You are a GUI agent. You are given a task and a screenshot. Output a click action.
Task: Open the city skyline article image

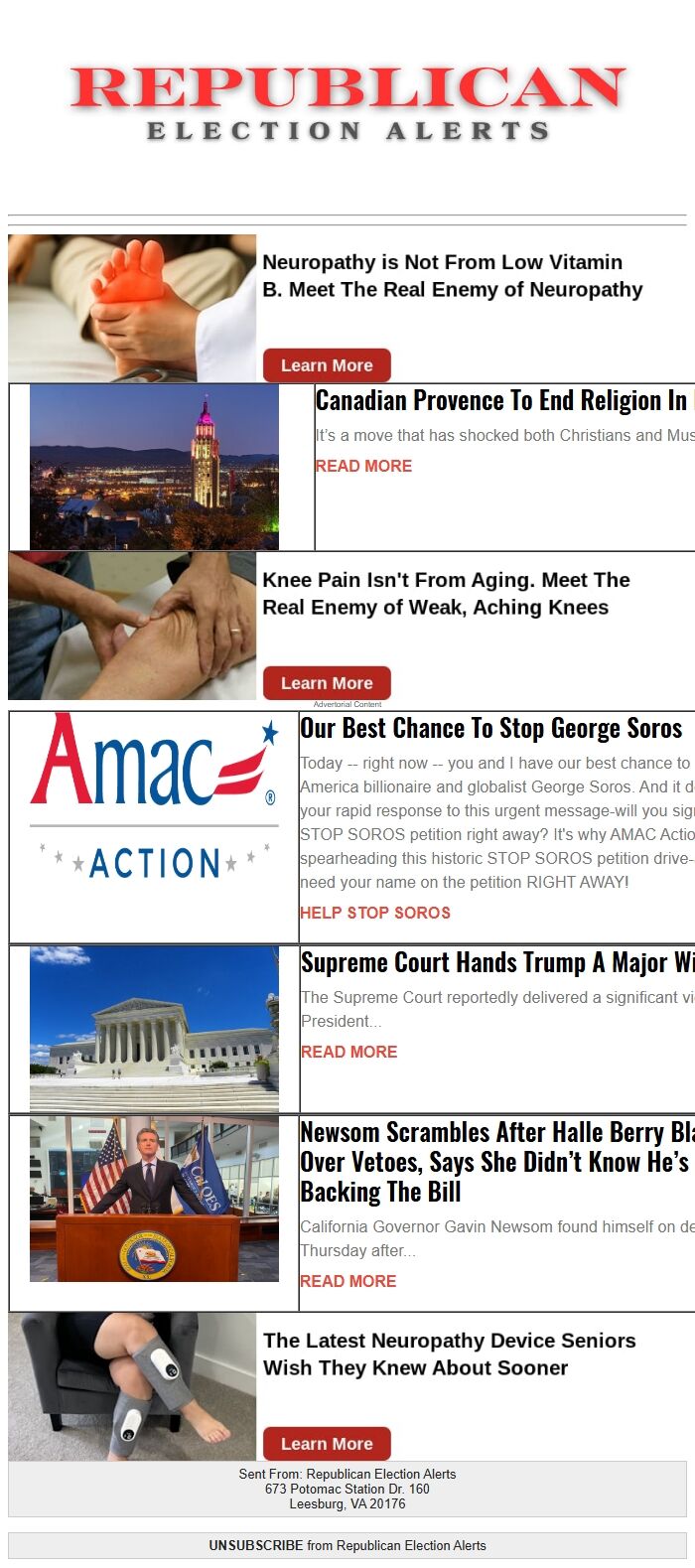tap(154, 467)
